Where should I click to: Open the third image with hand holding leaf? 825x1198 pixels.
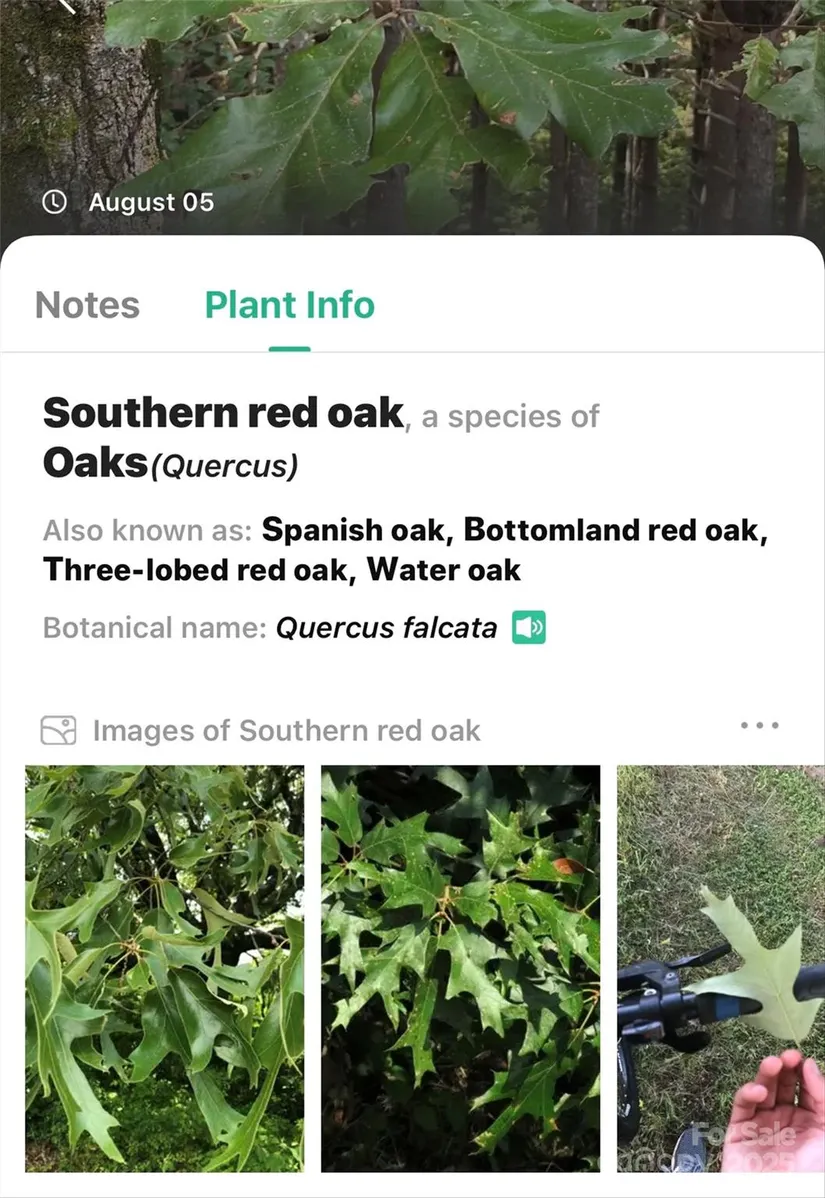[x=721, y=968]
